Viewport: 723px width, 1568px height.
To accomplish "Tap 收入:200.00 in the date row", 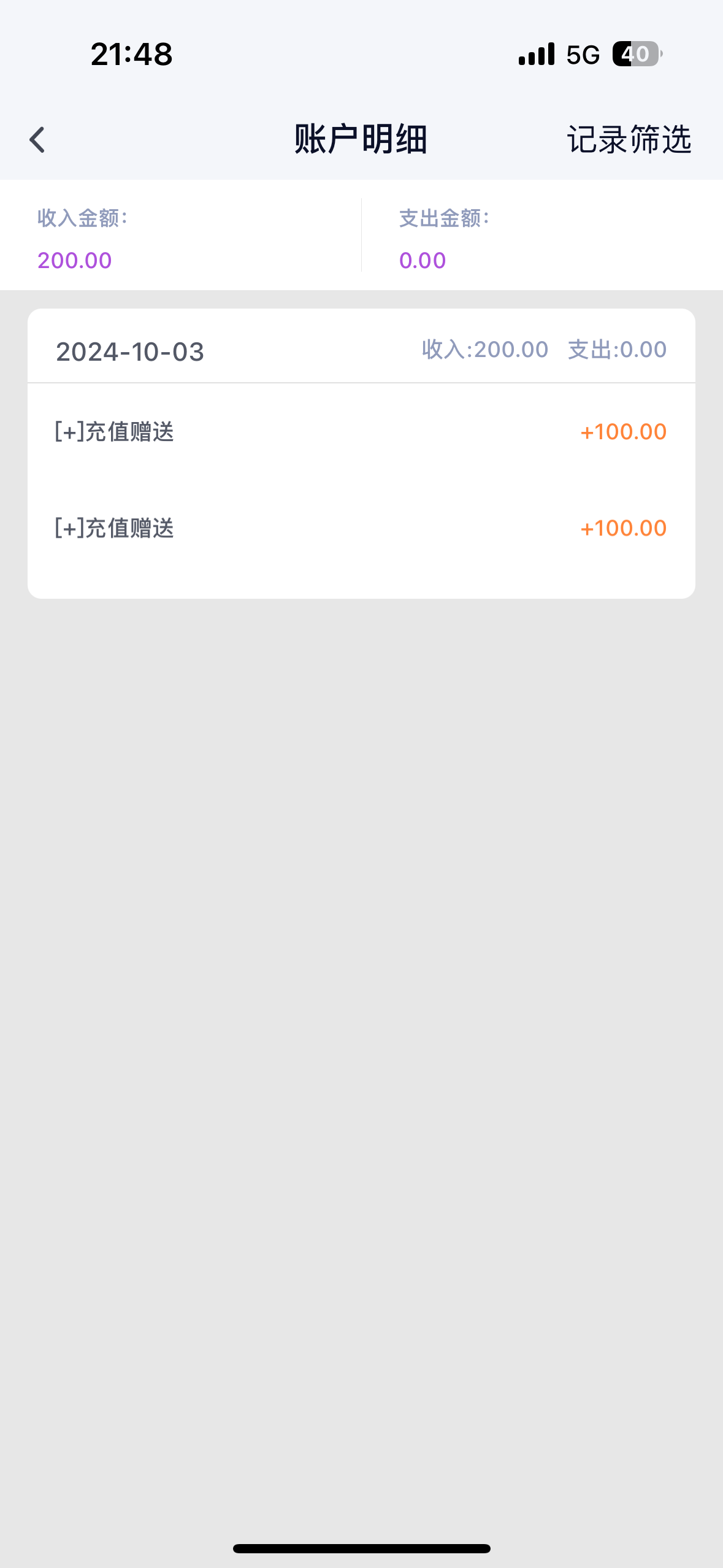I will [x=484, y=349].
